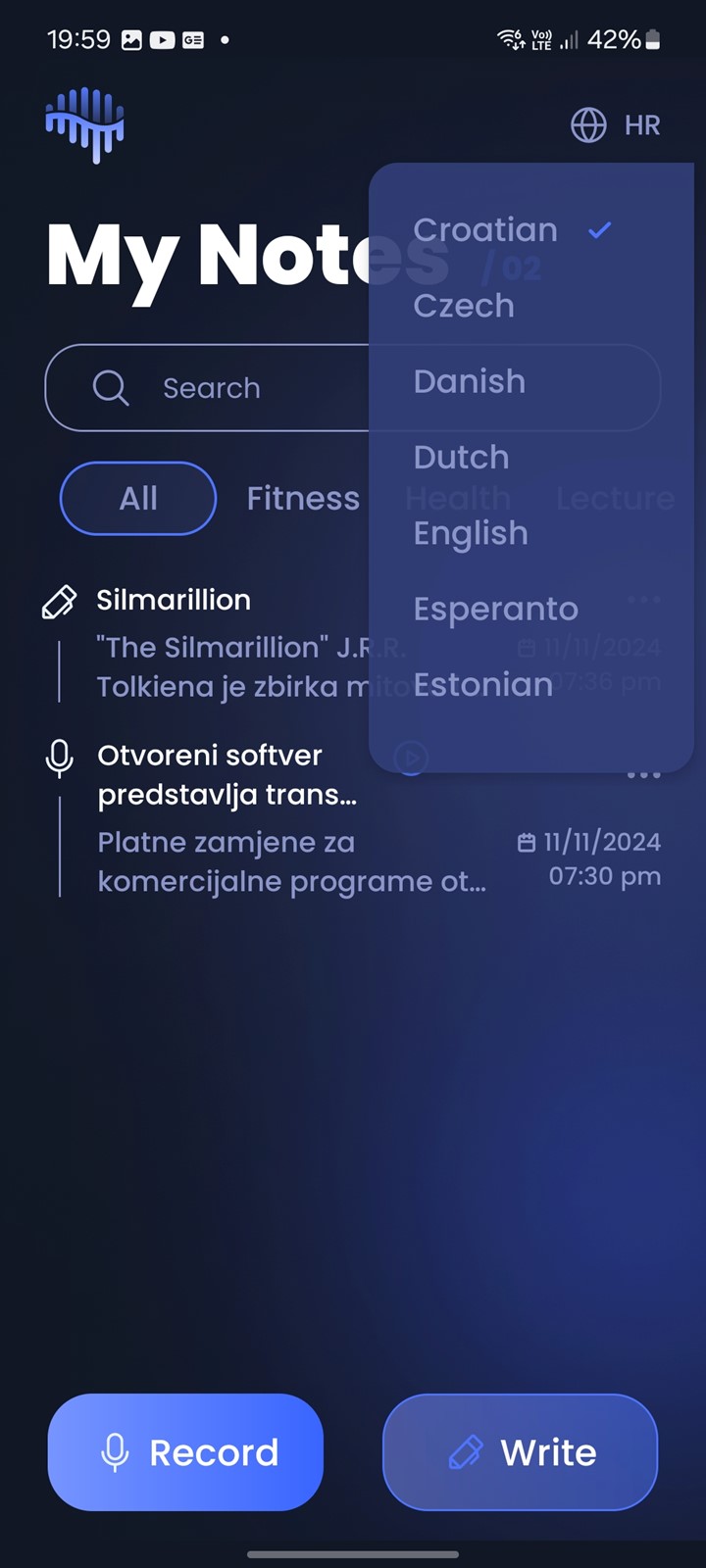Open options for the Otvoreni softver note
Screen dimensions: 706x1568
[643, 774]
